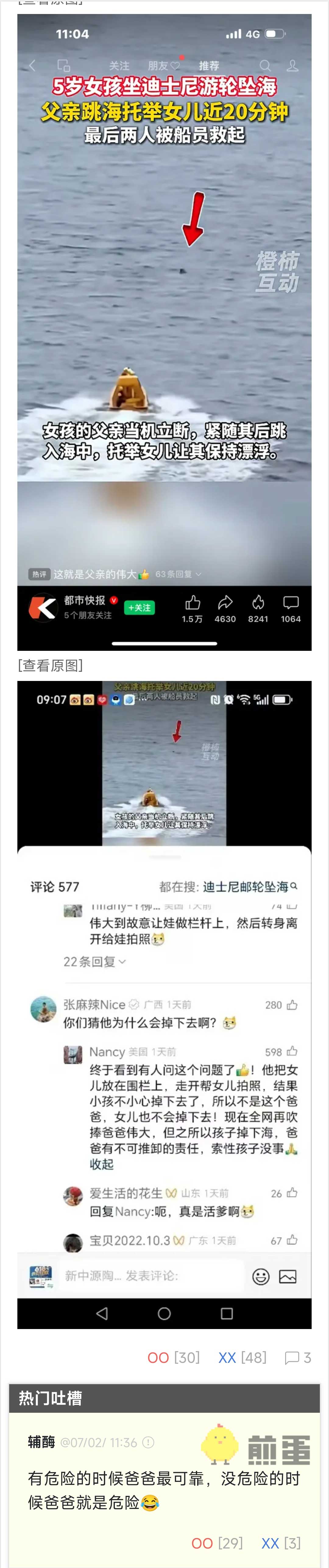Open the post's 3 comments

(x=298, y=1357)
